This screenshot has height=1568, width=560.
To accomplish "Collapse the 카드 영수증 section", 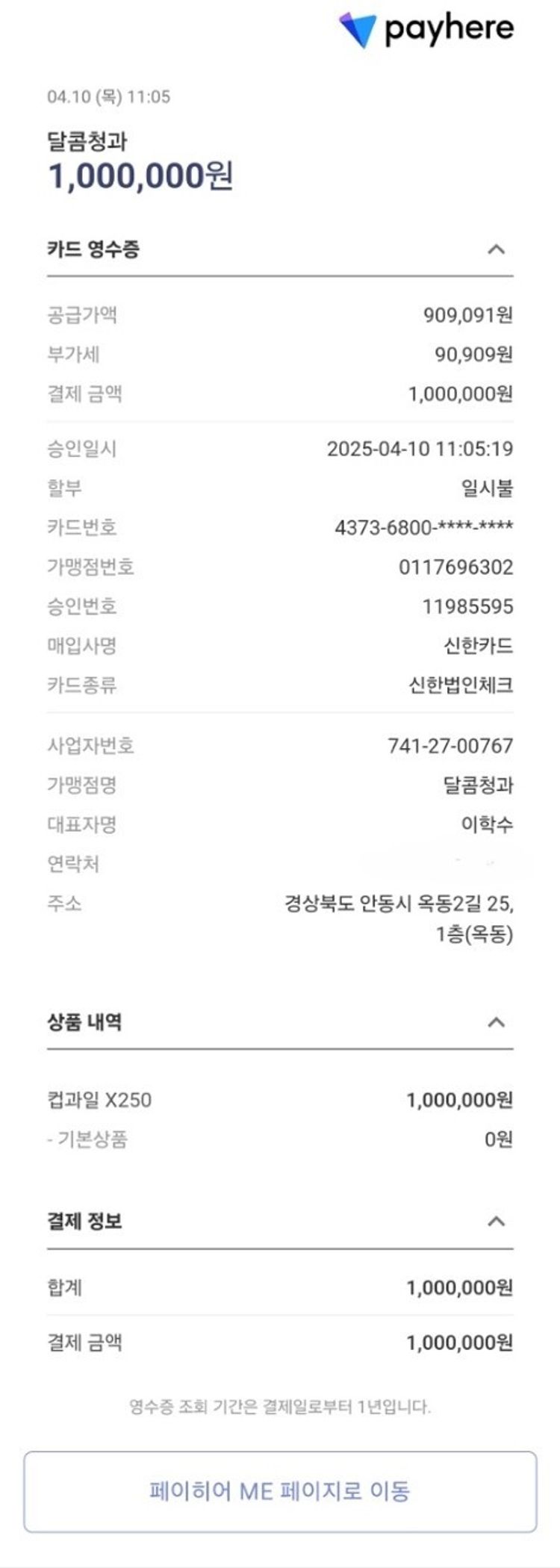I will [496, 249].
